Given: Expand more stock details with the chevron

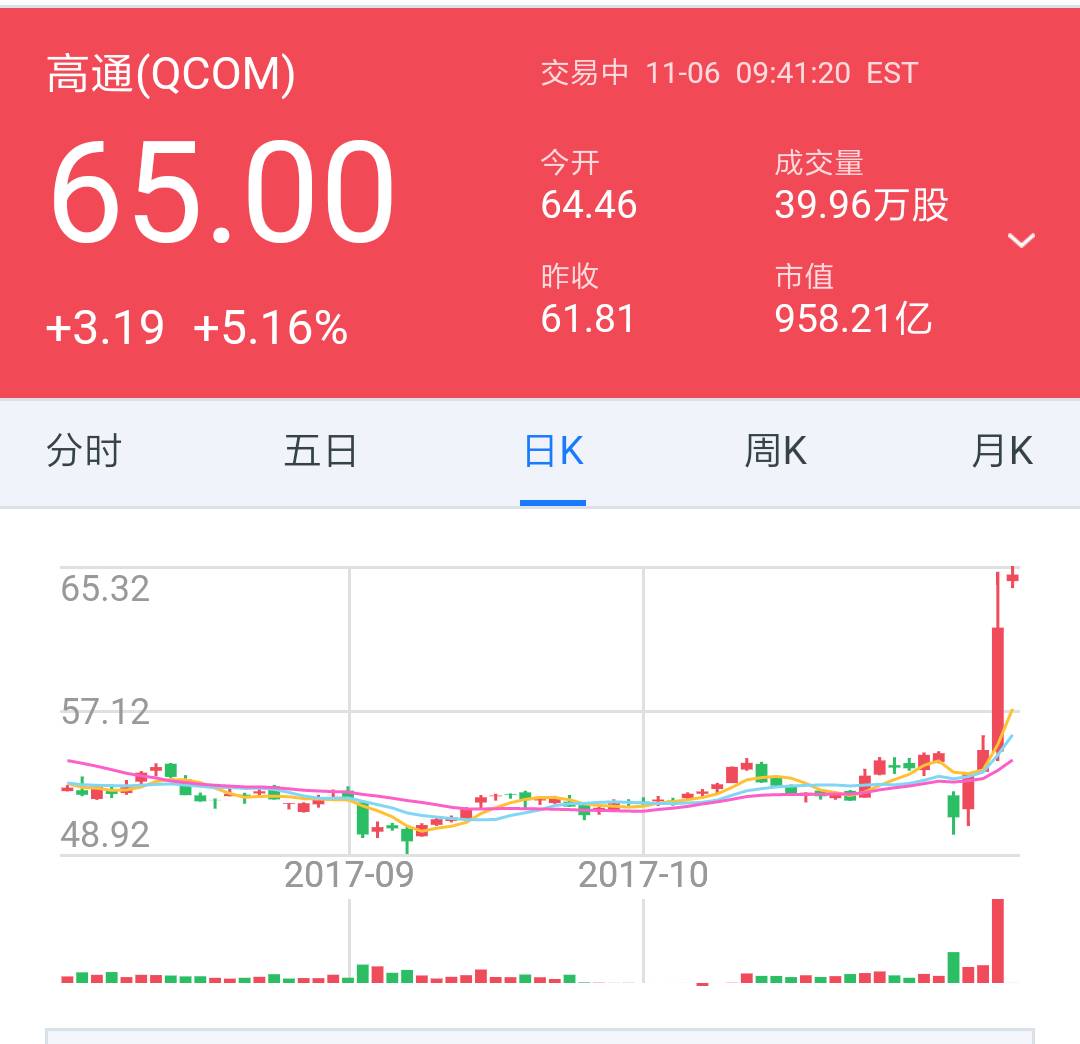Looking at the screenshot, I should pos(1021,240).
